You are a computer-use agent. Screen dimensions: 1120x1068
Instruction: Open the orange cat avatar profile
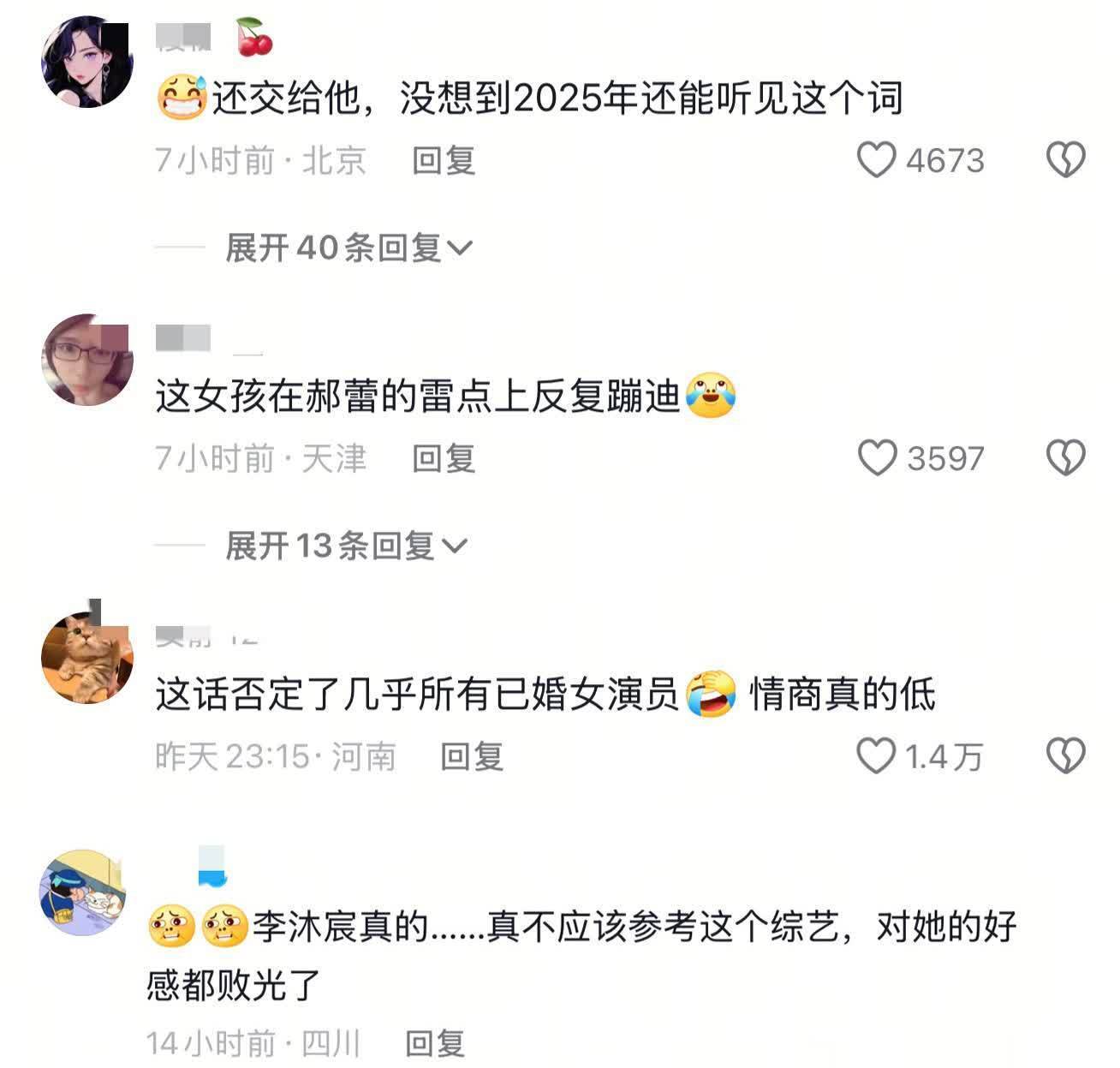coord(87,657)
